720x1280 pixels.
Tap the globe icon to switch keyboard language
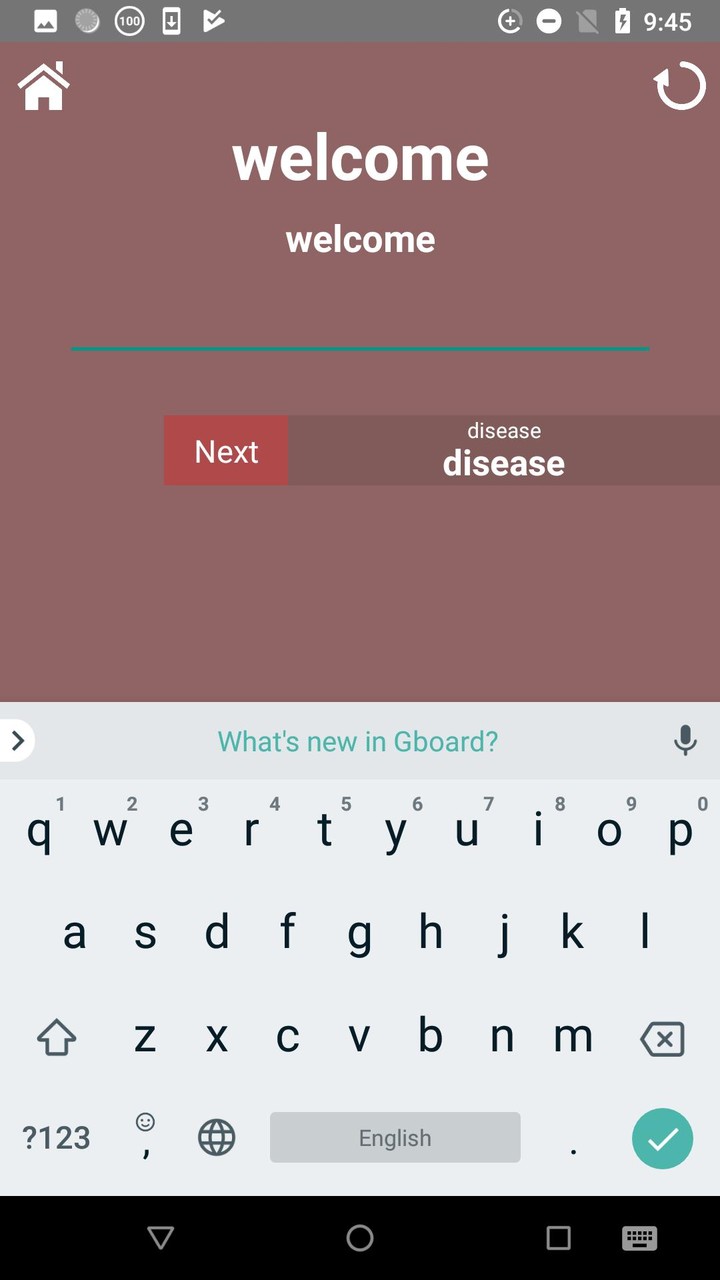[x=216, y=1137]
